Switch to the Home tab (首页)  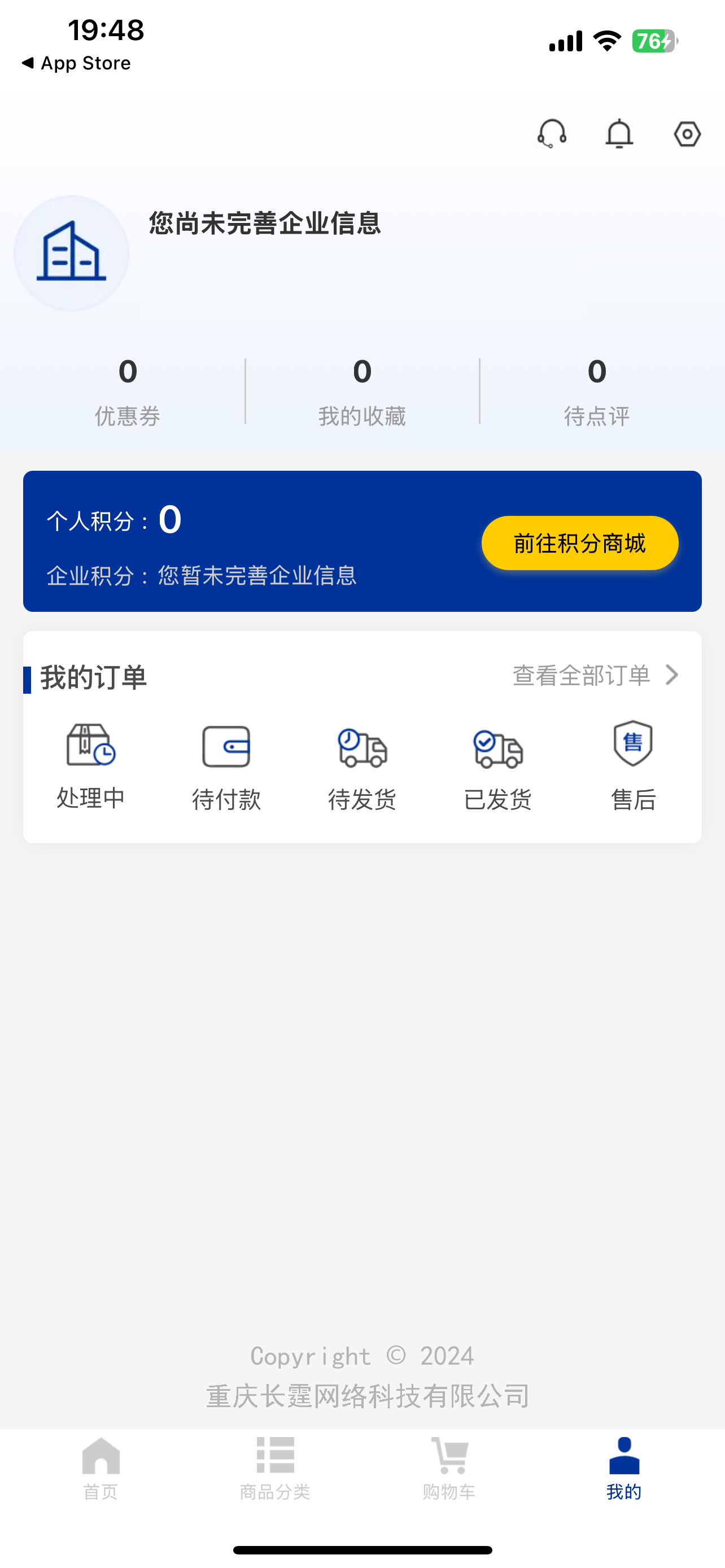(101, 1468)
